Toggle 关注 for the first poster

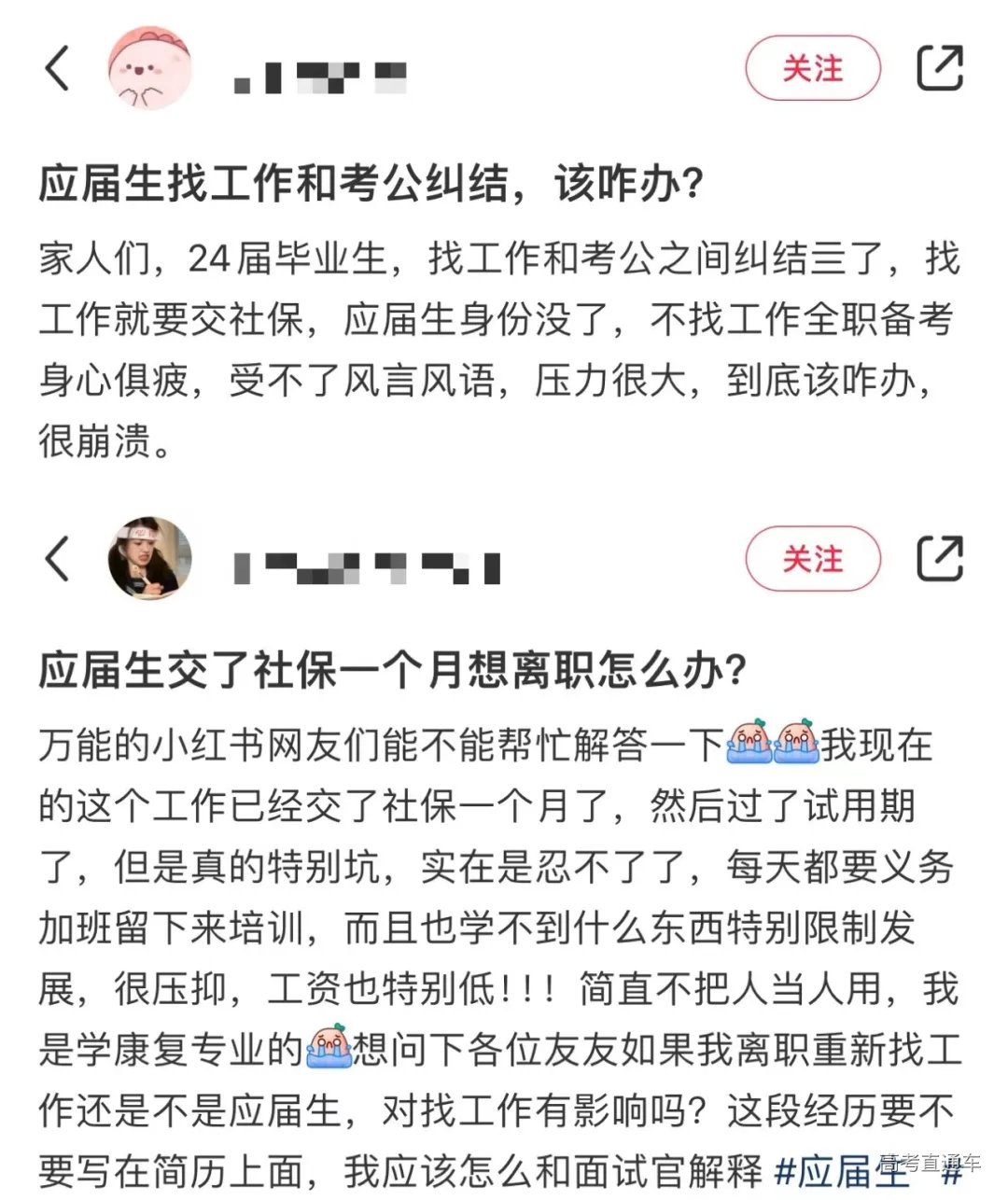[x=813, y=68]
